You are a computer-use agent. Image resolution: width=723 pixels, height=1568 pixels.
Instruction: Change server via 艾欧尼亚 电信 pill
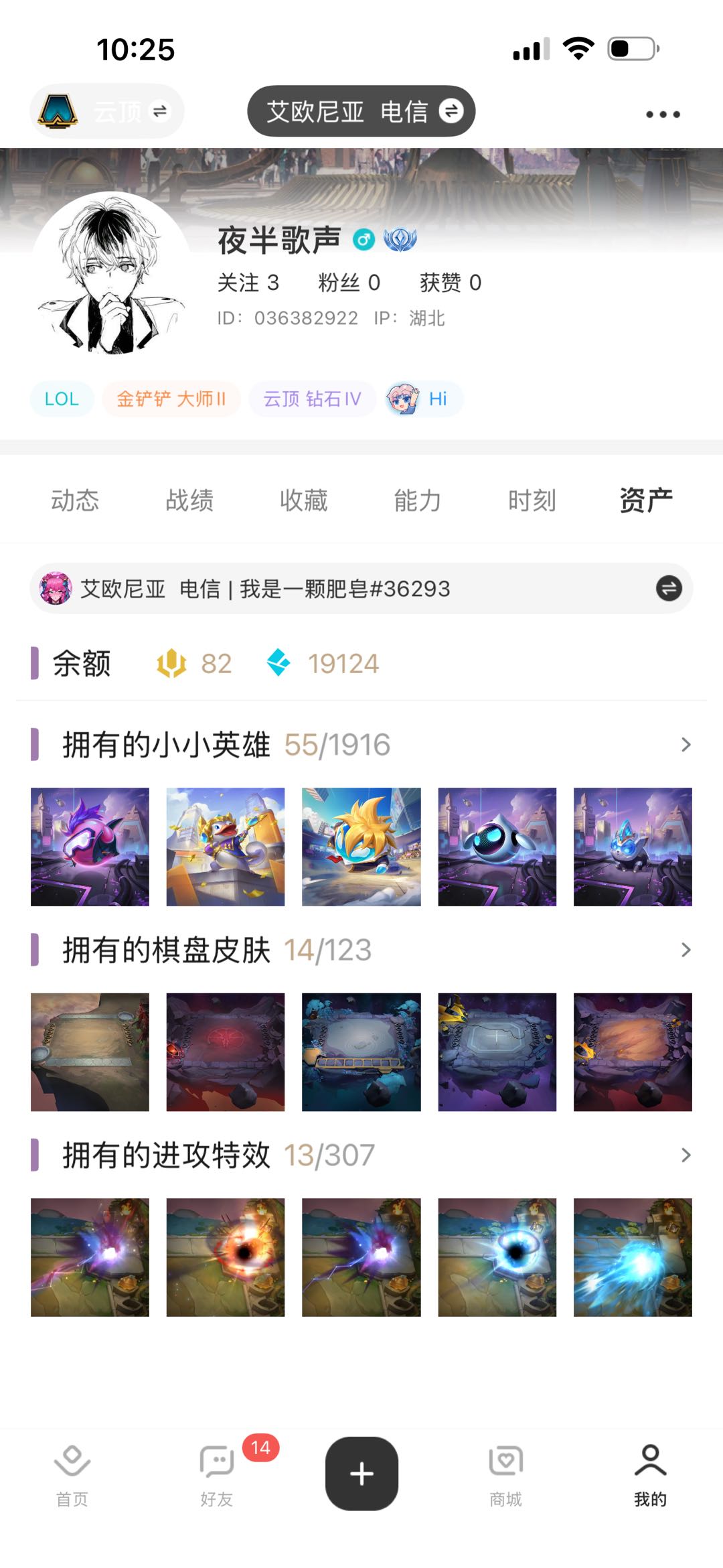361,111
